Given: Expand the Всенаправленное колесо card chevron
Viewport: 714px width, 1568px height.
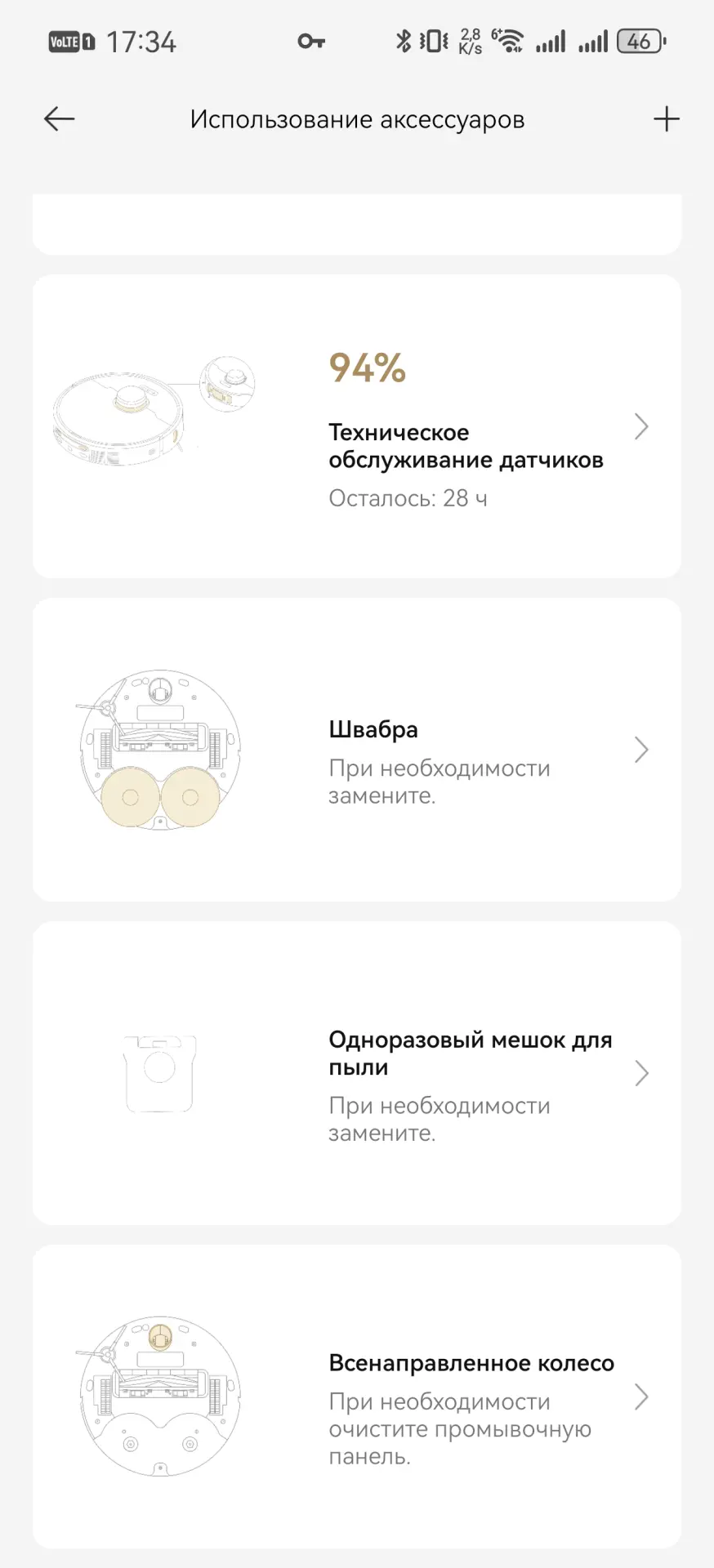Looking at the screenshot, I should click(x=641, y=1396).
